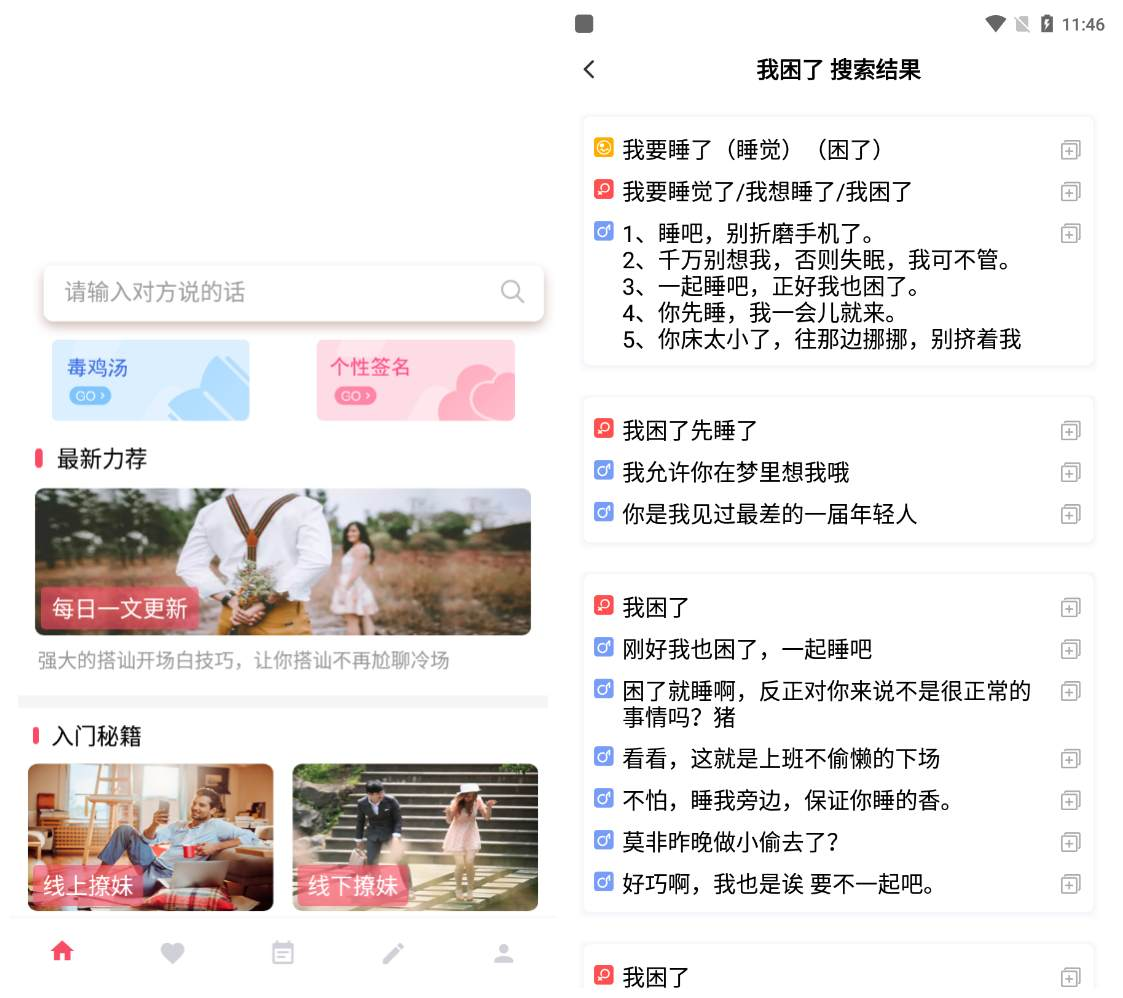Copy the line 我困了先睡了
The width and height of the screenshot is (1123, 998).
click(1070, 431)
